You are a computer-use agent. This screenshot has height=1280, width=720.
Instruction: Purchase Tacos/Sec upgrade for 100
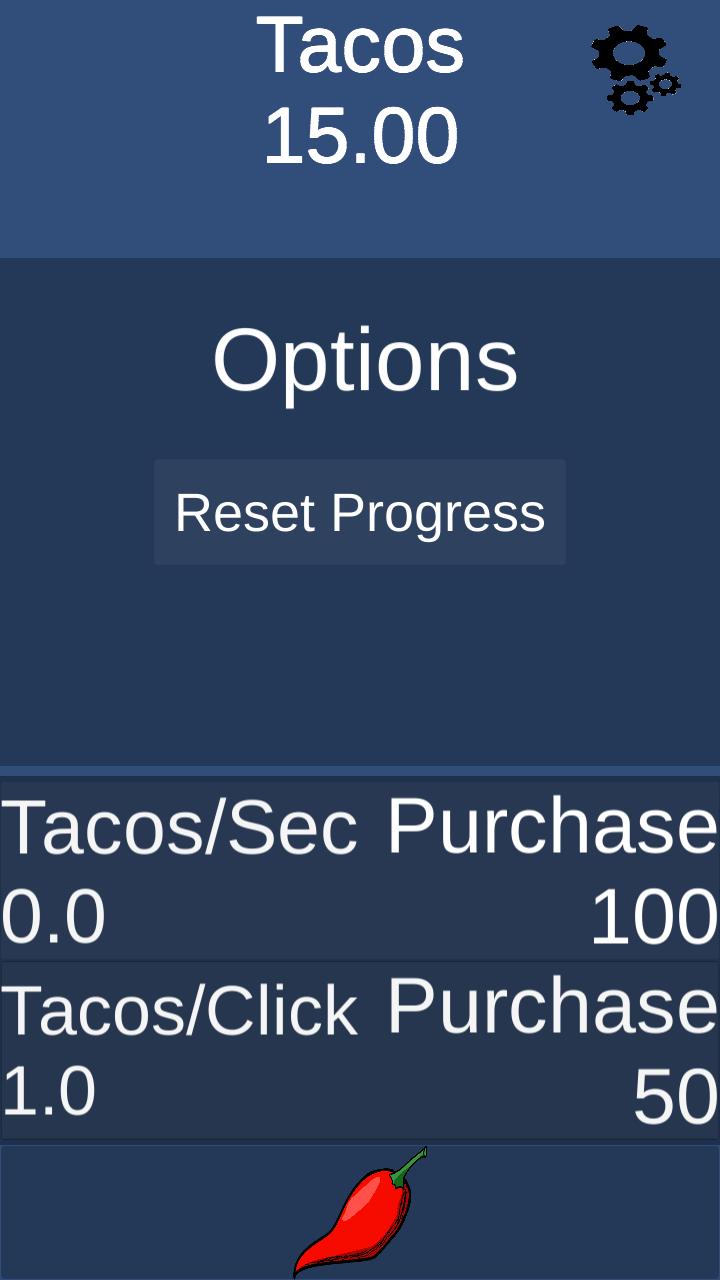pyautogui.click(x=552, y=870)
